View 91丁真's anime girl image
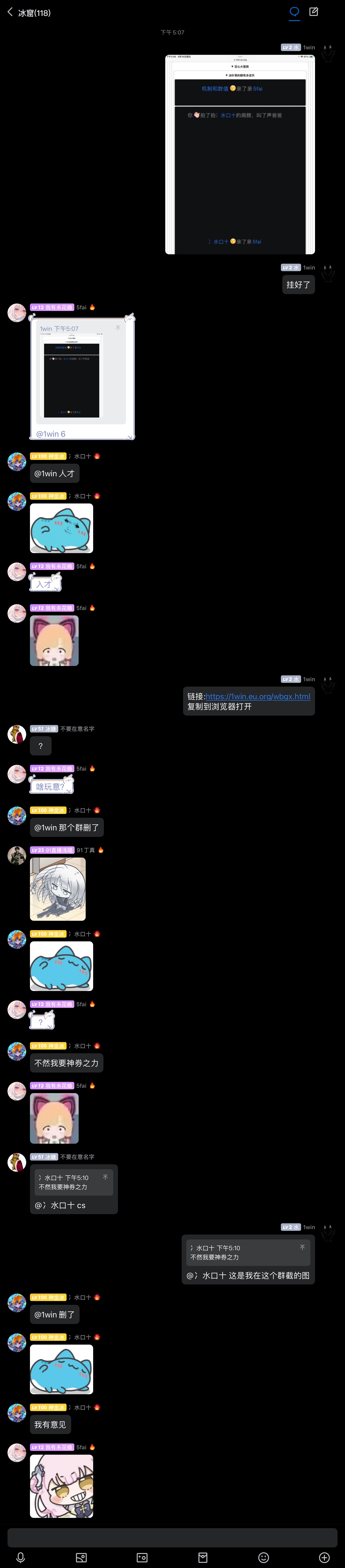 pos(58,889)
